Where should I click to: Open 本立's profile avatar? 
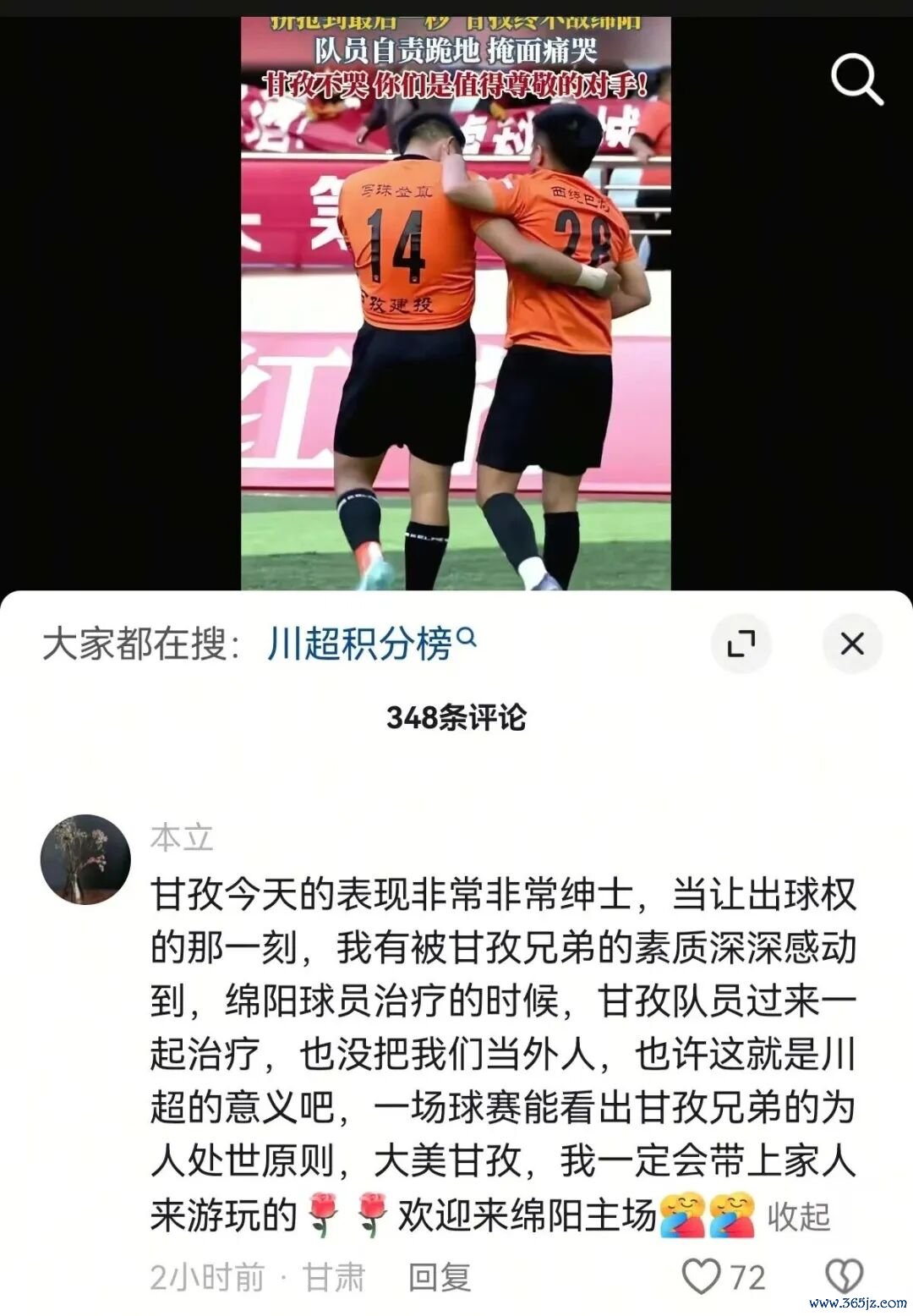85,859
